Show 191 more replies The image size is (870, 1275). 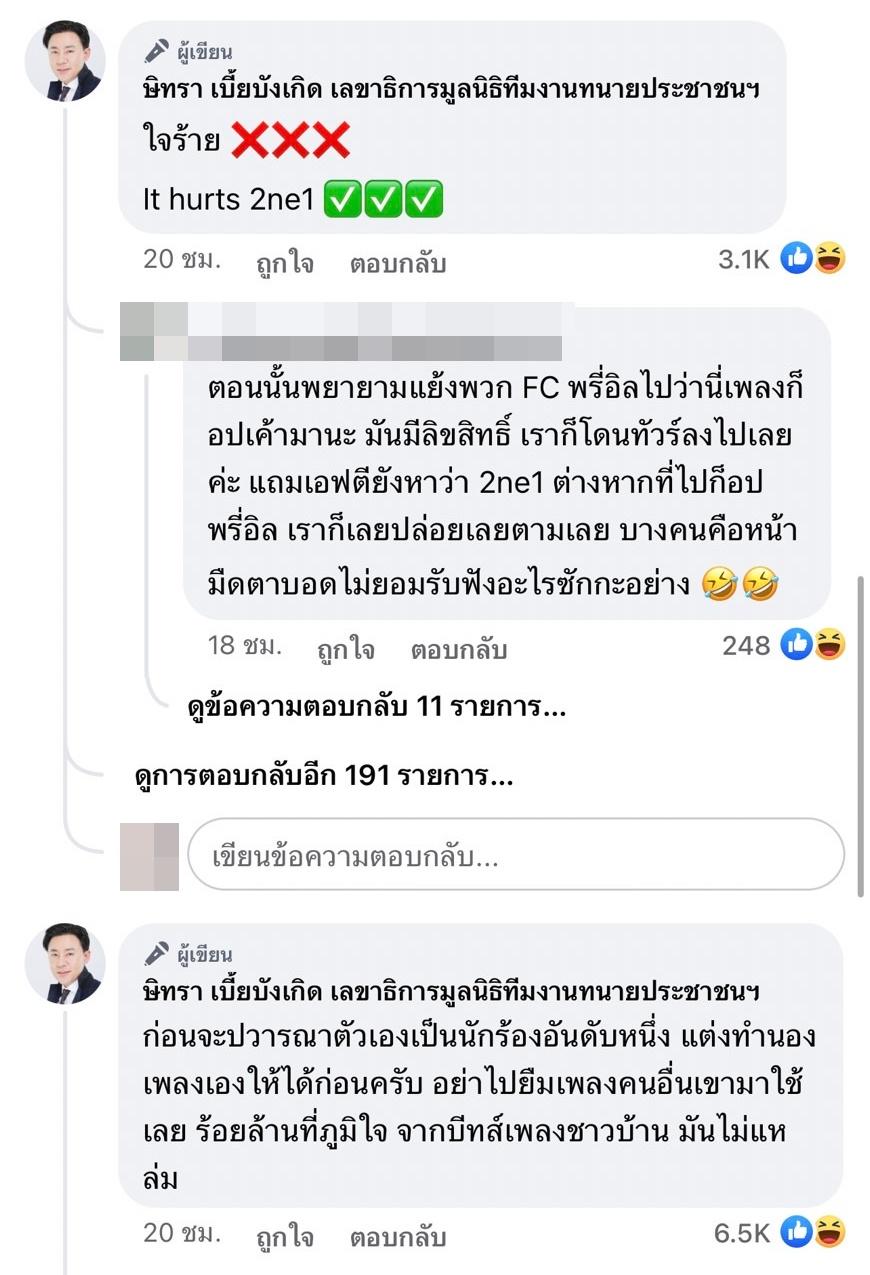(x=324, y=775)
